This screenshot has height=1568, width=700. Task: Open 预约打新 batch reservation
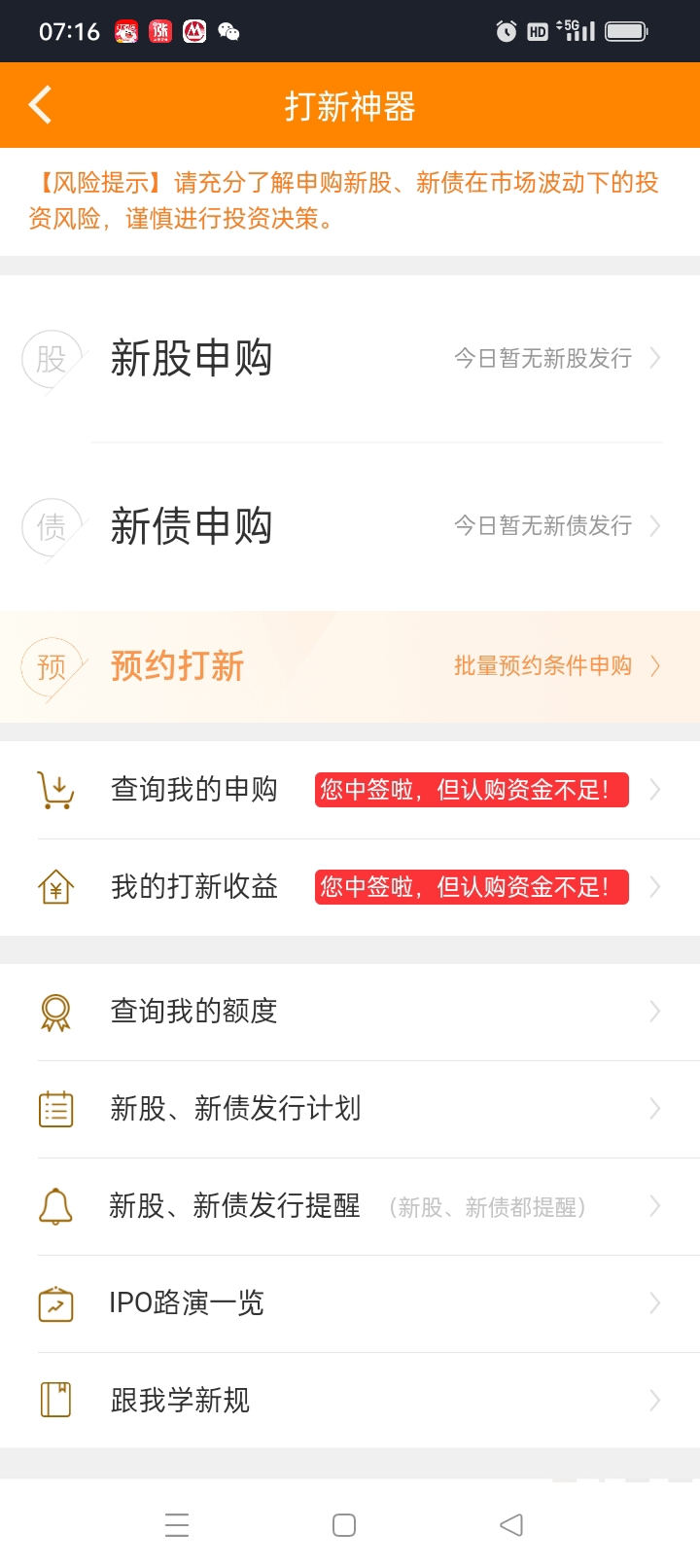[x=350, y=666]
